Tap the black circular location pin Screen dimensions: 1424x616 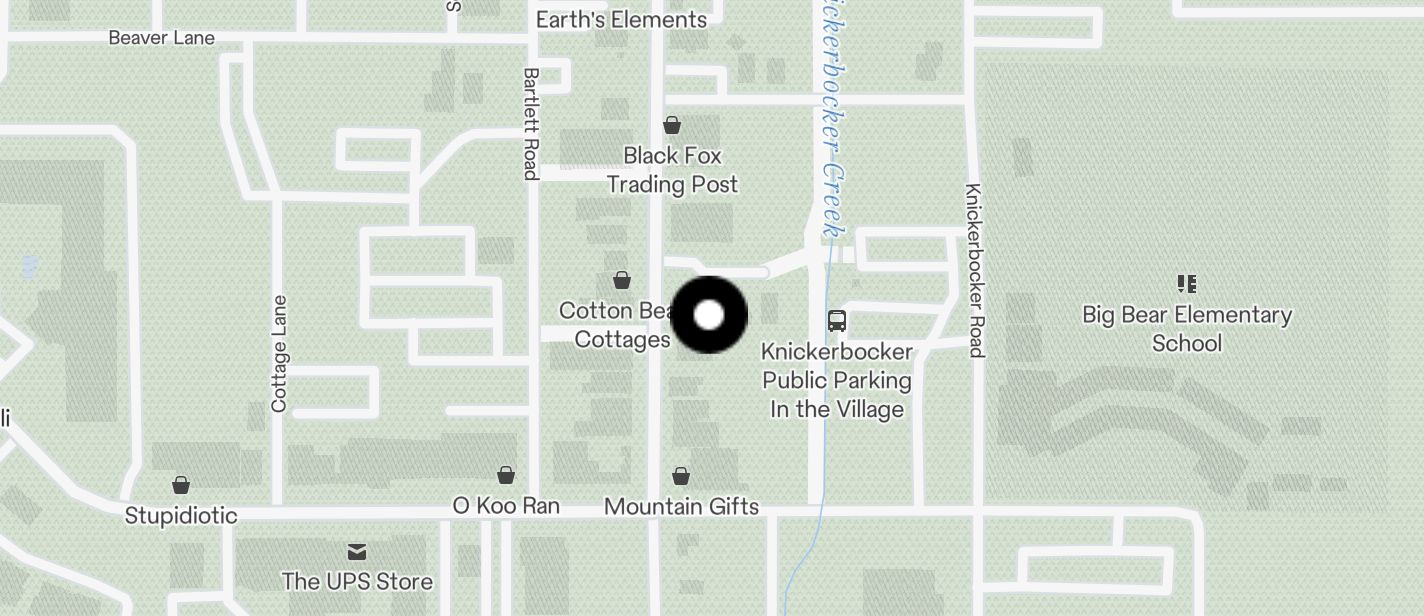pyautogui.click(x=709, y=315)
